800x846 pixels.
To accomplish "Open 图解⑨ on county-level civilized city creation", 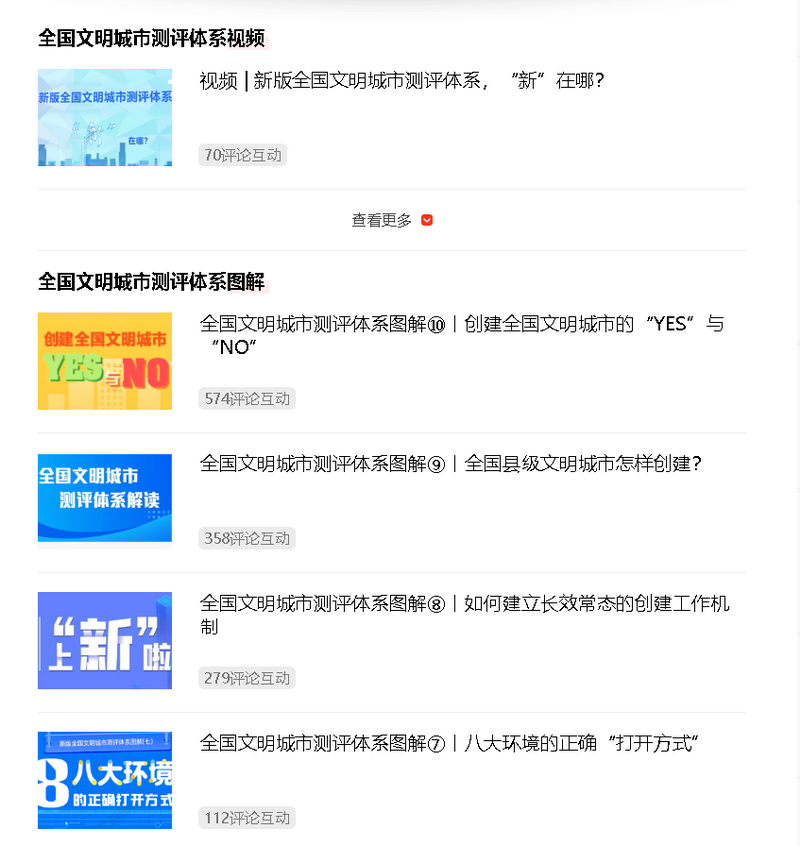I will [x=450, y=464].
